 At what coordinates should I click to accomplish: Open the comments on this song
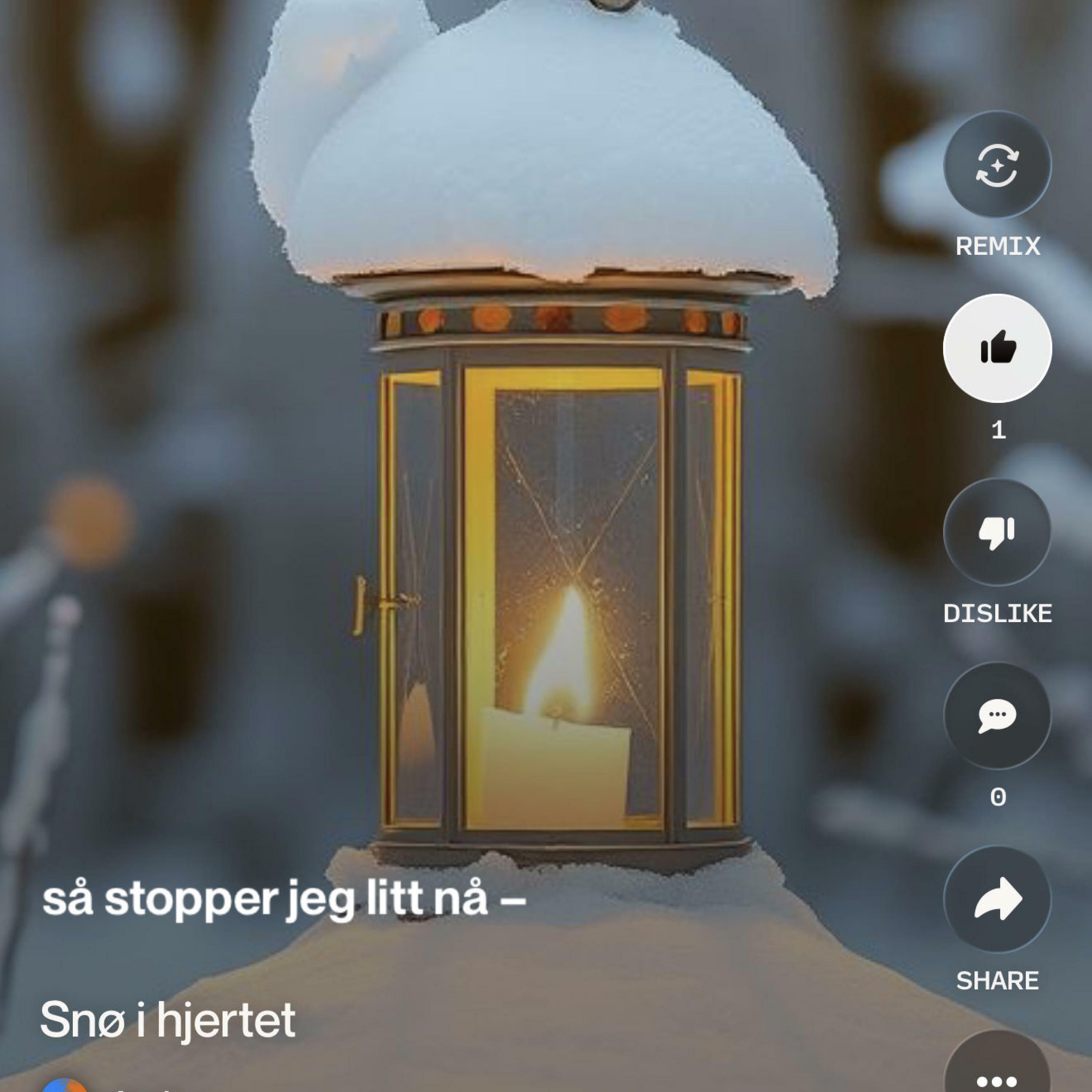click(x=997, y=716)
